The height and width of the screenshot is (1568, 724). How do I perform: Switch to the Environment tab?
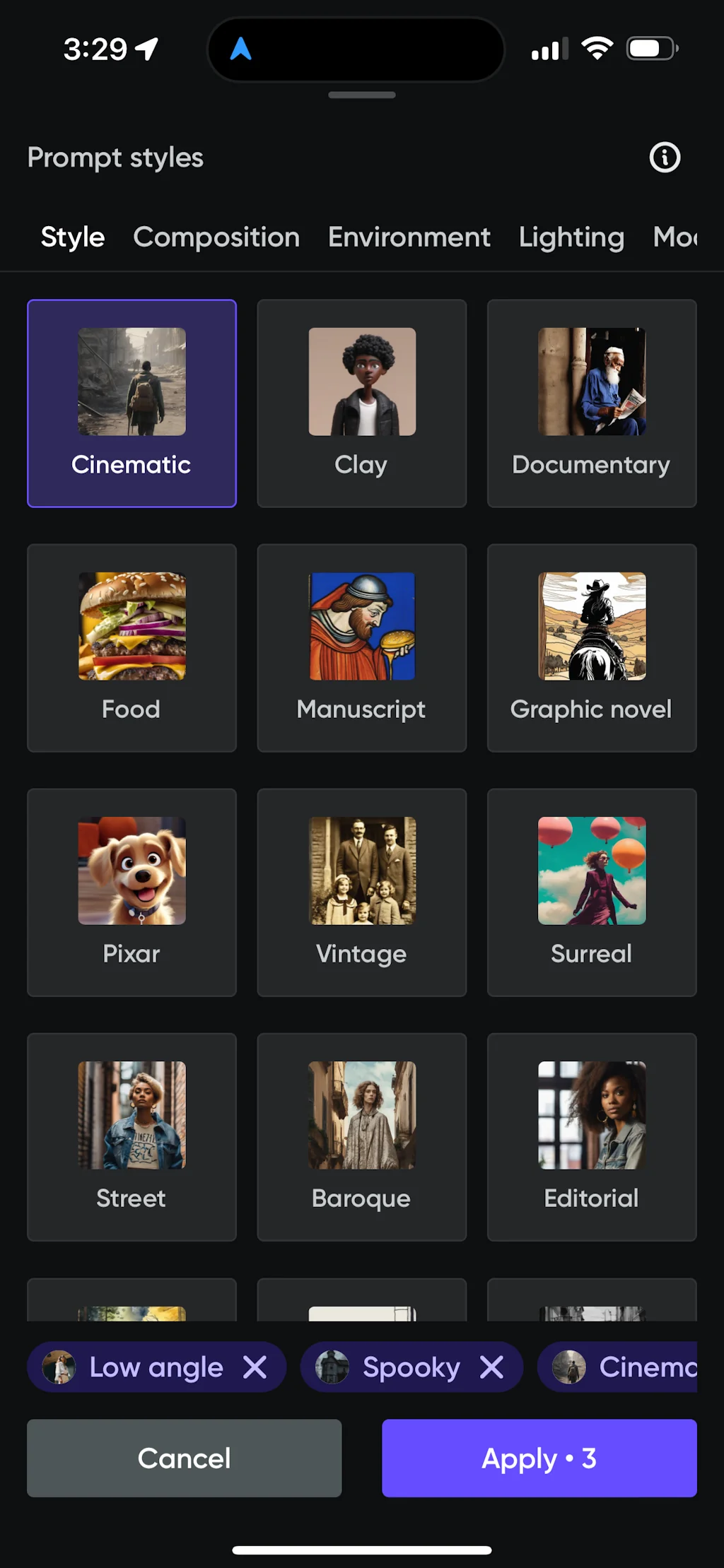point(409,237)
